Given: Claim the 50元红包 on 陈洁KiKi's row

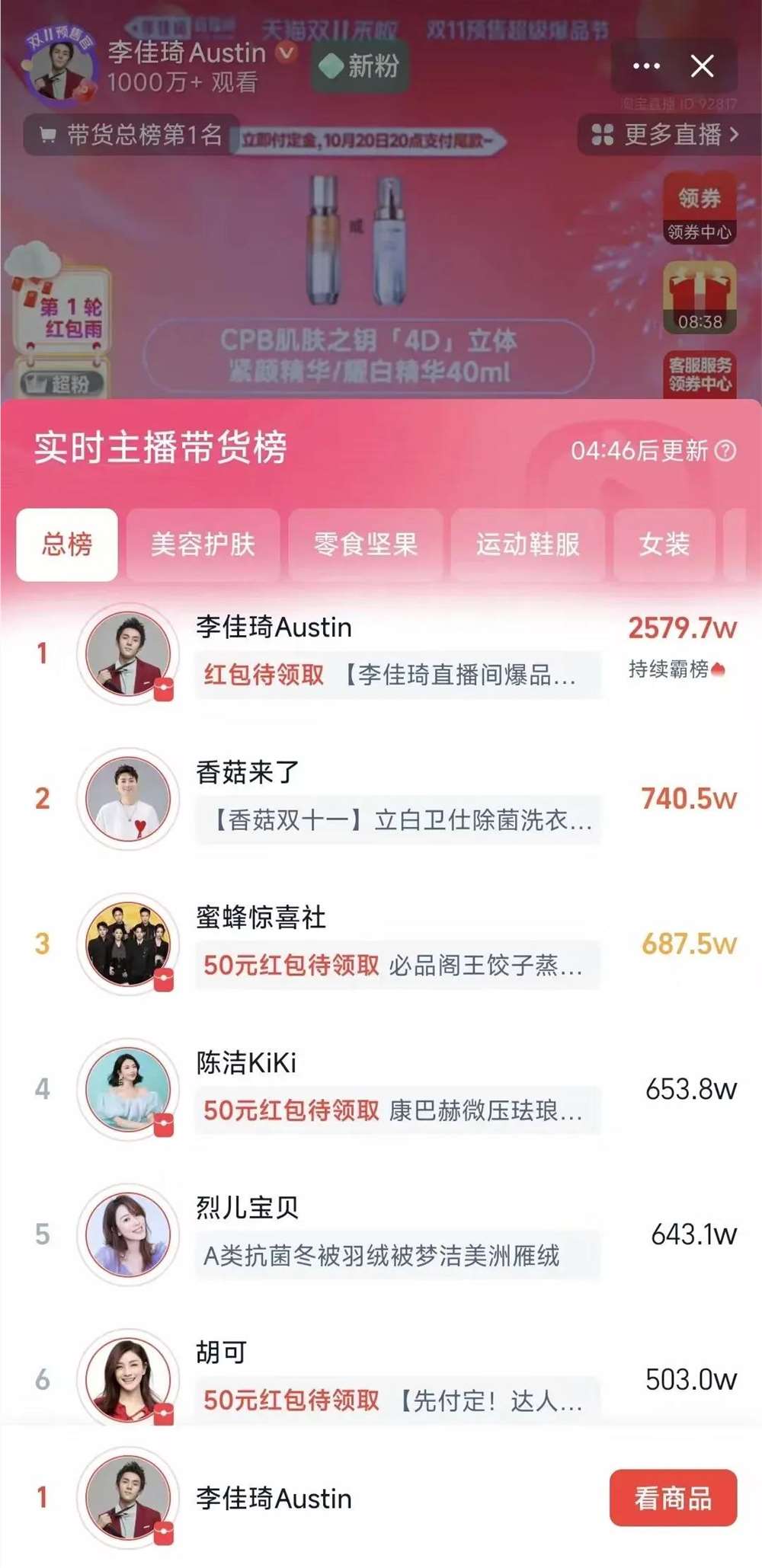Looking at the screenshot, I should [x=290, y=1111].
